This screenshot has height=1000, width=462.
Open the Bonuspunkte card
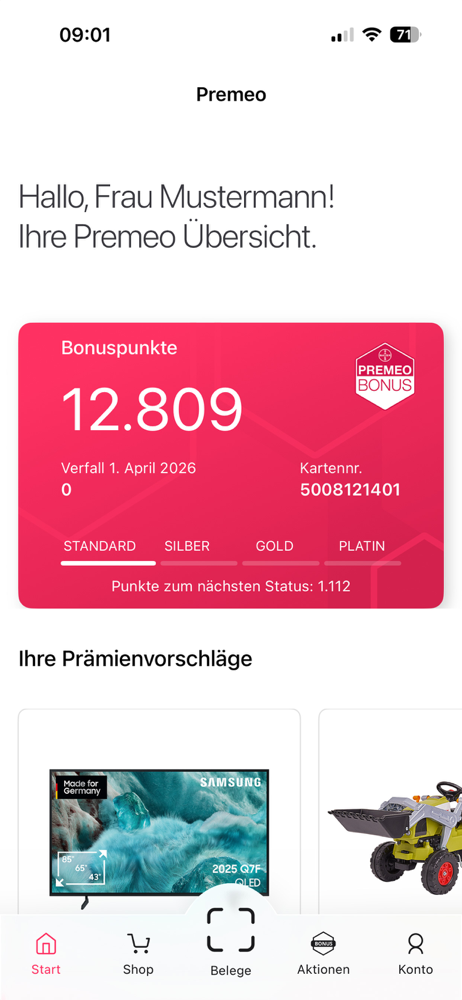(x=230, y=465)
